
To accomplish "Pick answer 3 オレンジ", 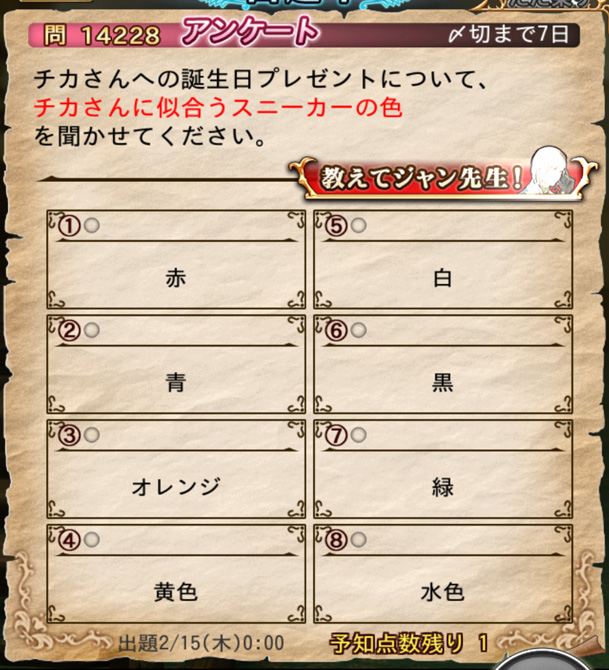I will tap(176, 469).
